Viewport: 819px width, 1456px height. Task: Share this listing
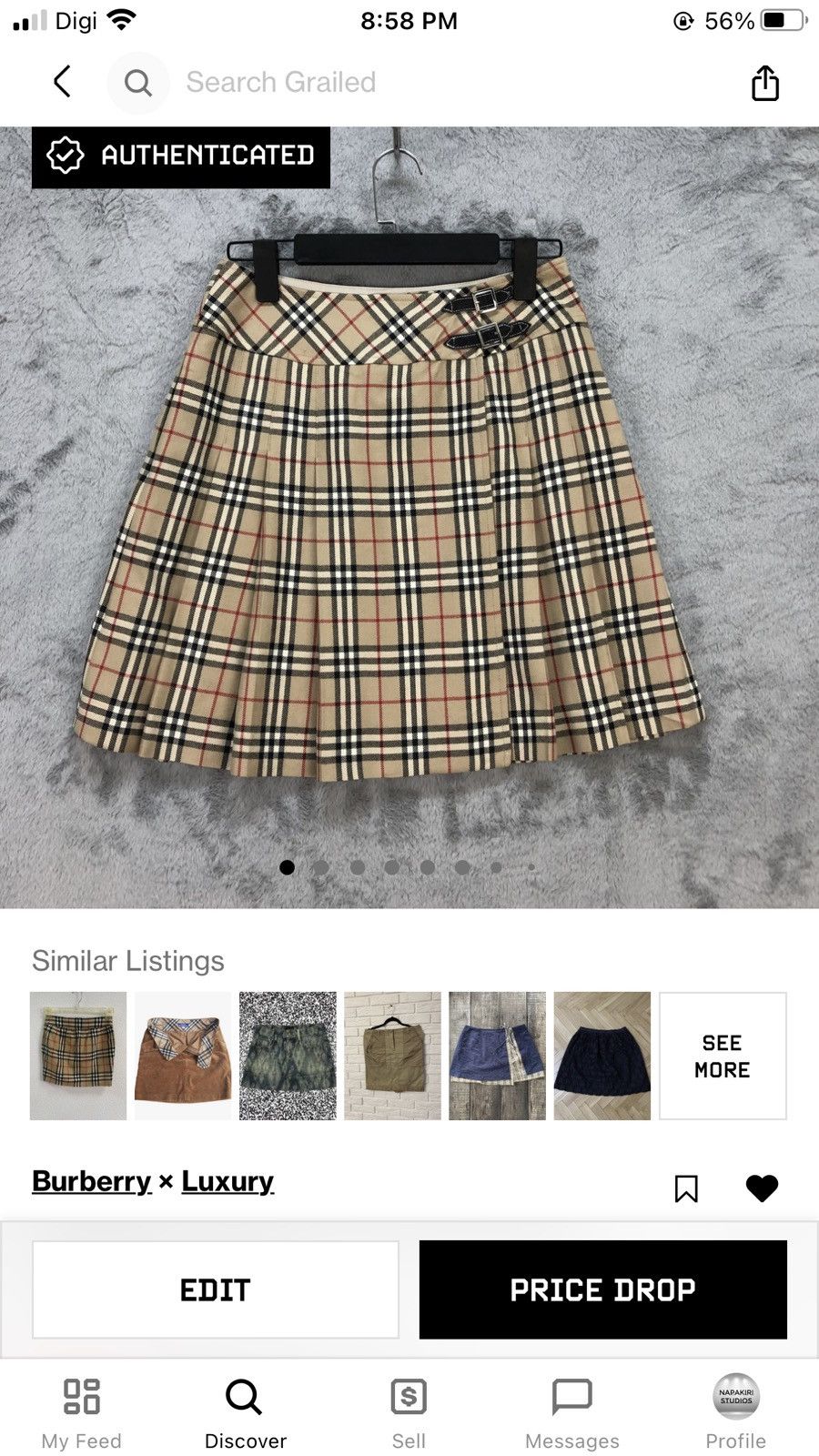[x=764, y=83]
